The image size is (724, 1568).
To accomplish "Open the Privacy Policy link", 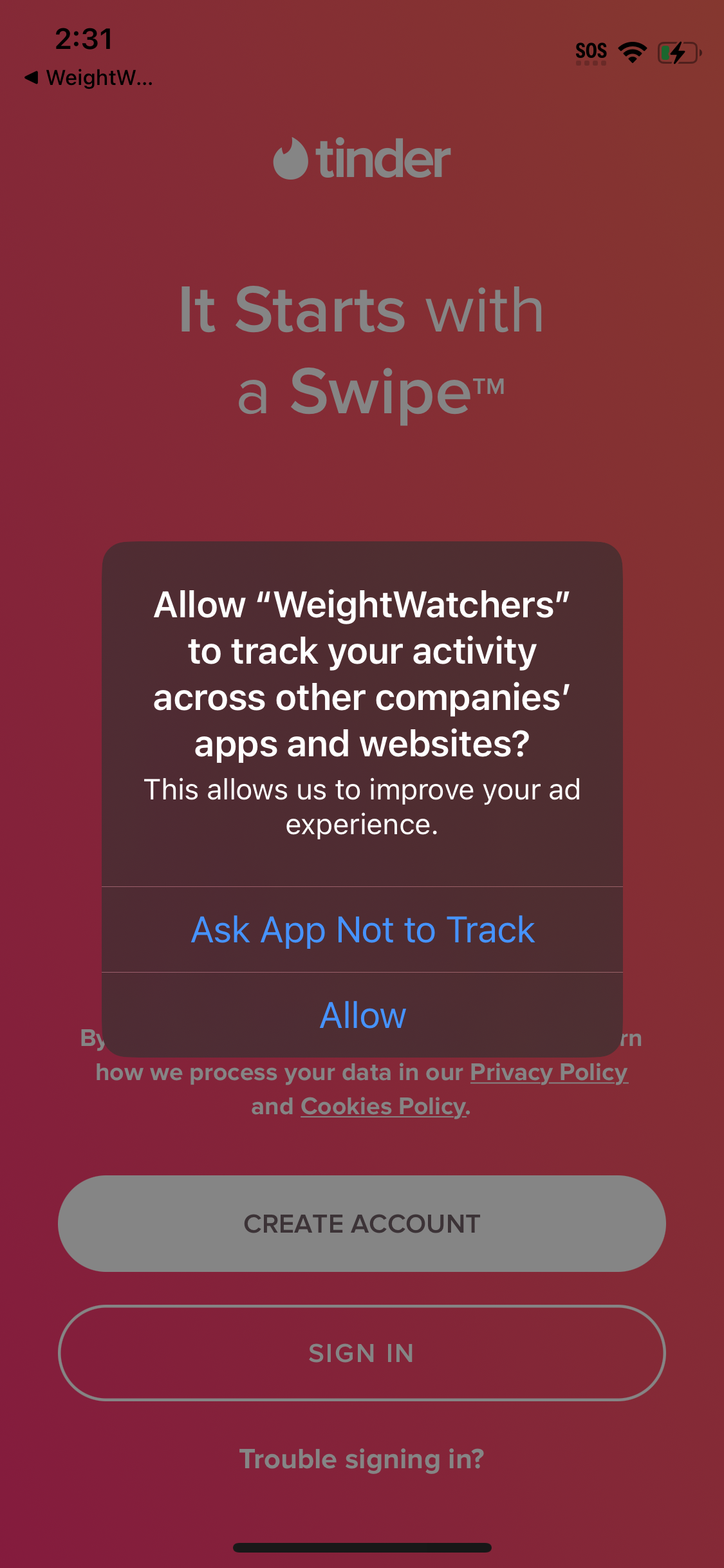I will point(548,1072).
